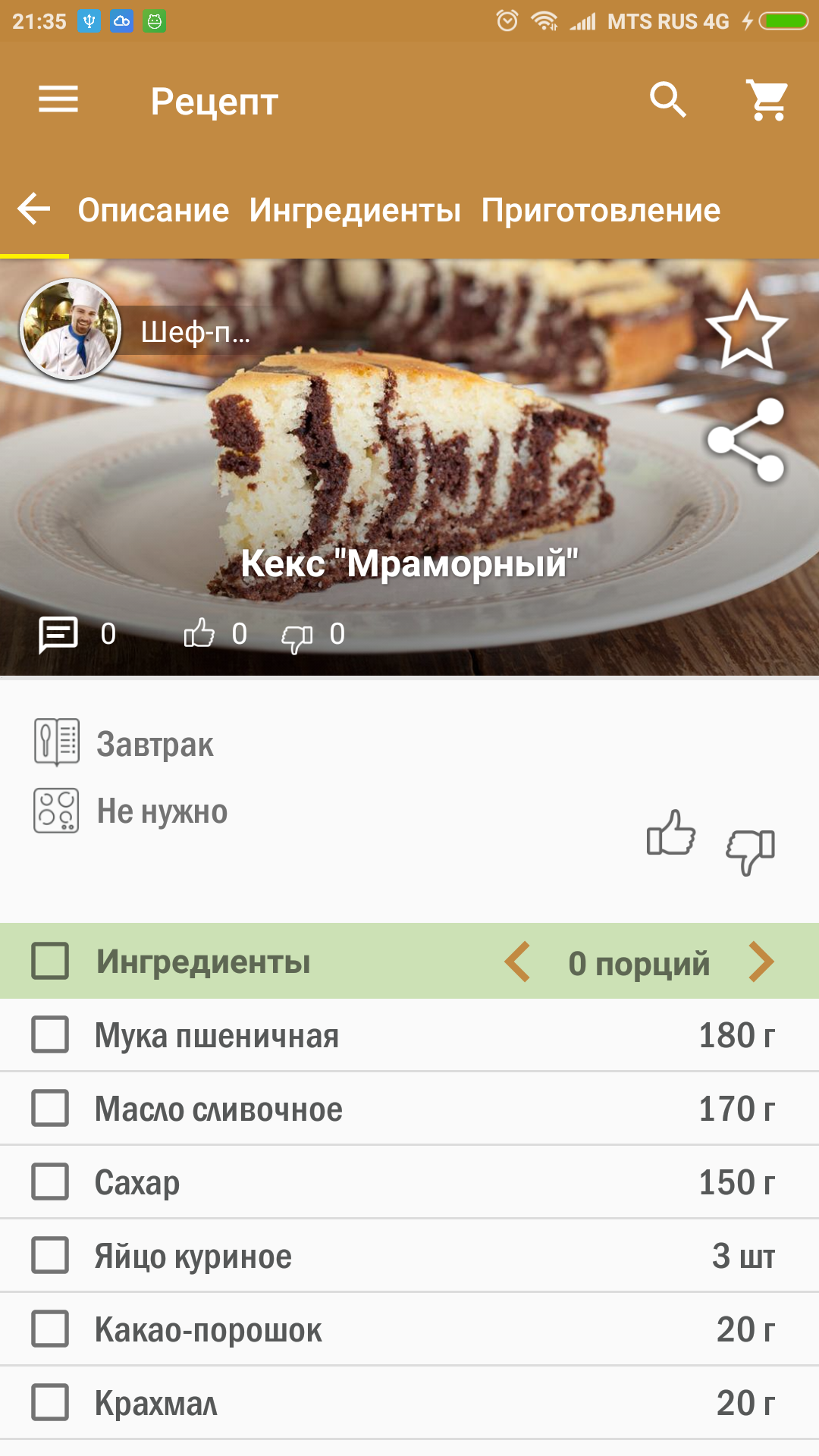Mark Сахар as selected
The height and width of the screenshot is (1456, 819).
[x=50, y=1182]
